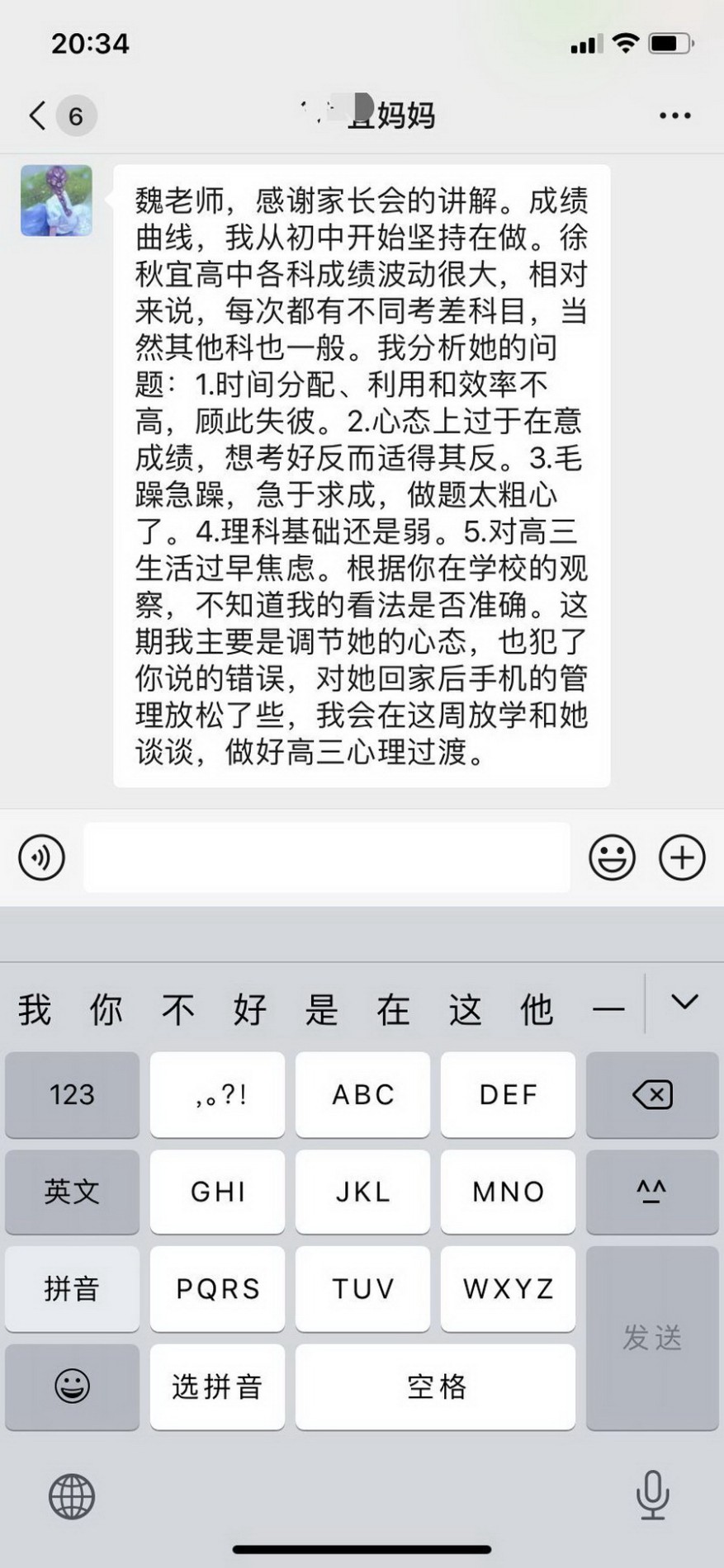Image resolution: width=724 pixels, height=1568 pixels.
Task: Tap the 发送 send key
Action: (652, 1338)
